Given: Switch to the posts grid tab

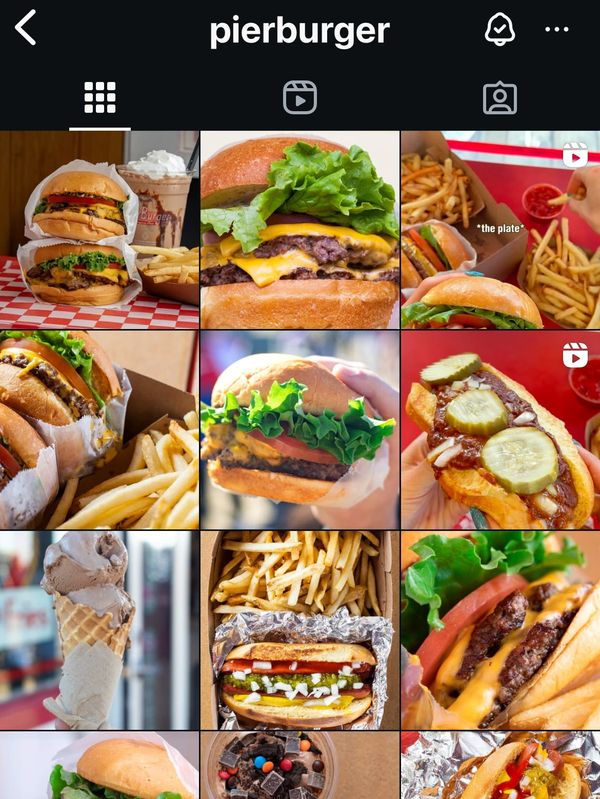Looking at the screenshot, I should pos(100,98).
